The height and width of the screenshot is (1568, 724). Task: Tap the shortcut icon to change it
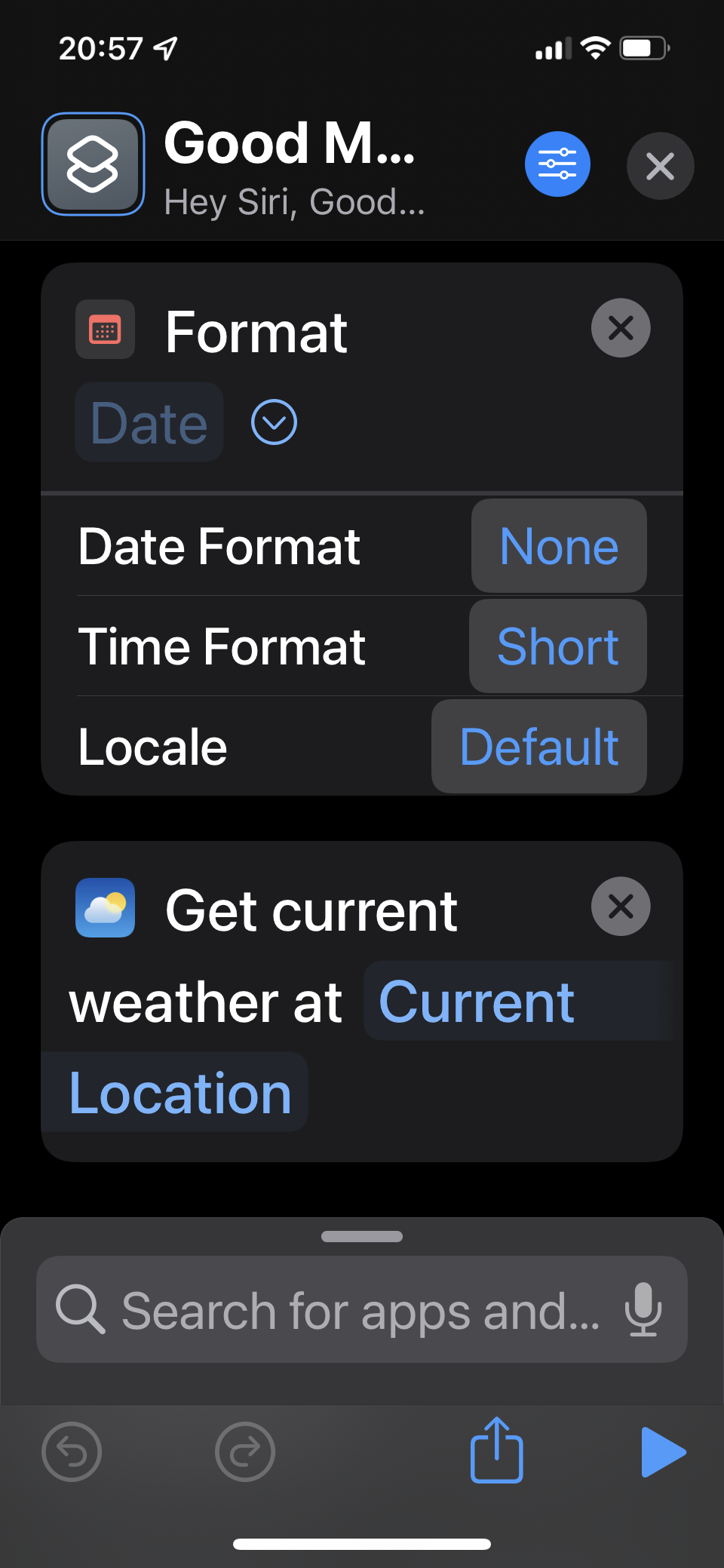click(93, 164)
